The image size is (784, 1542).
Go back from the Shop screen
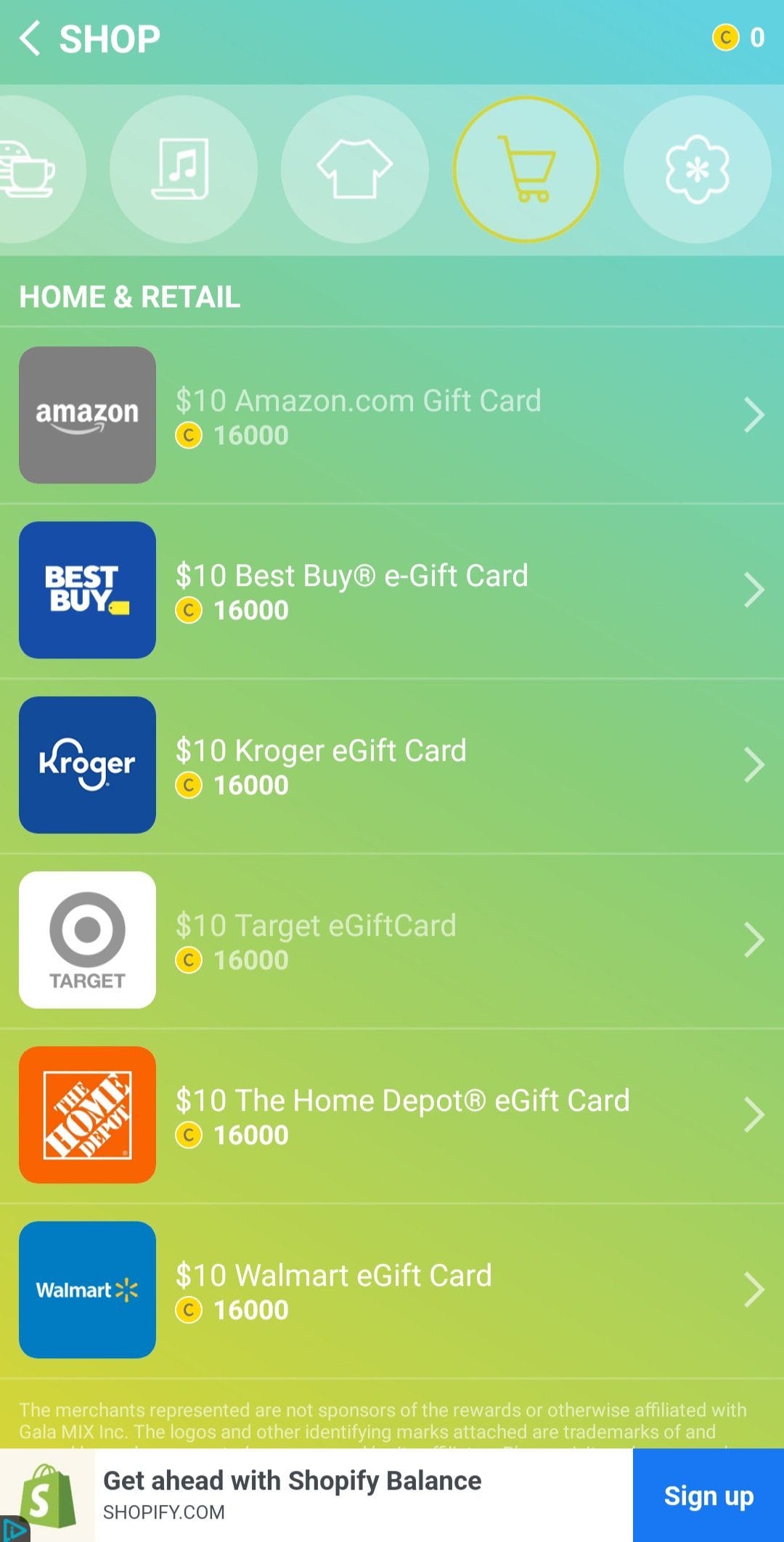pos(30,38)
